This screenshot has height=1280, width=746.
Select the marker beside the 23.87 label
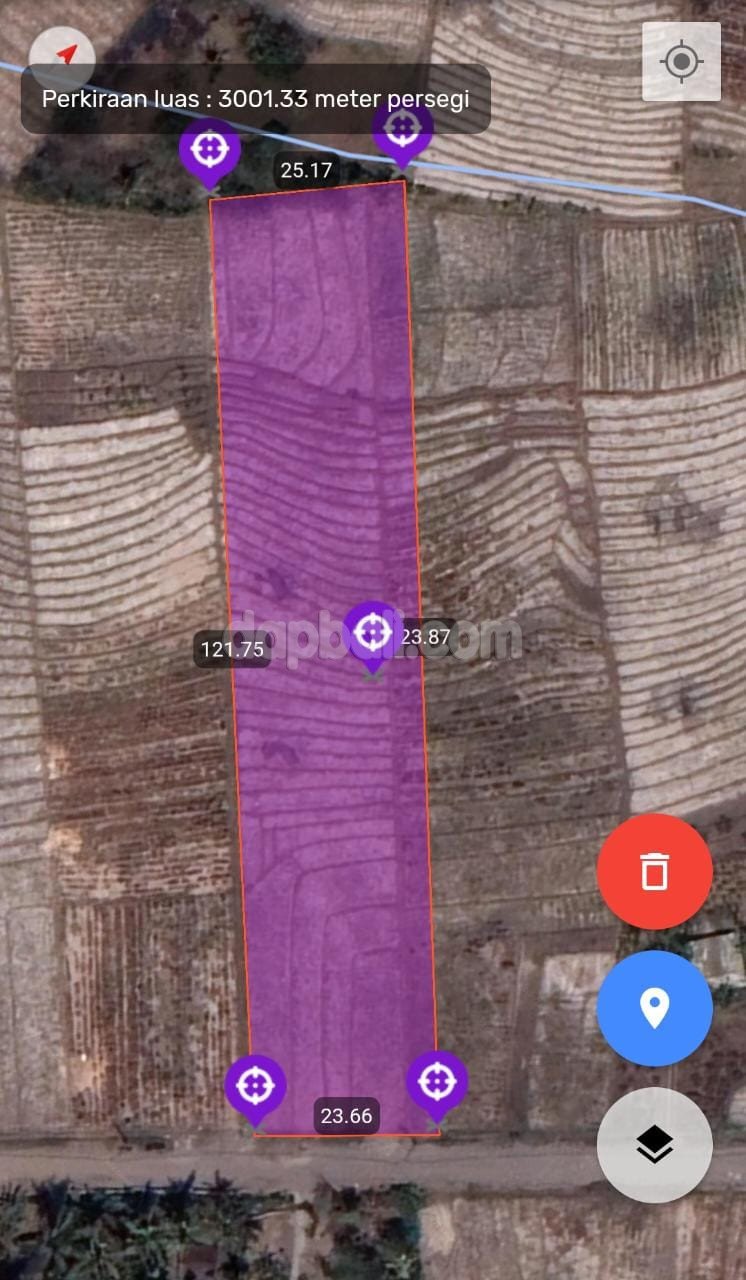pyautogui.click(x=373, y=632)
